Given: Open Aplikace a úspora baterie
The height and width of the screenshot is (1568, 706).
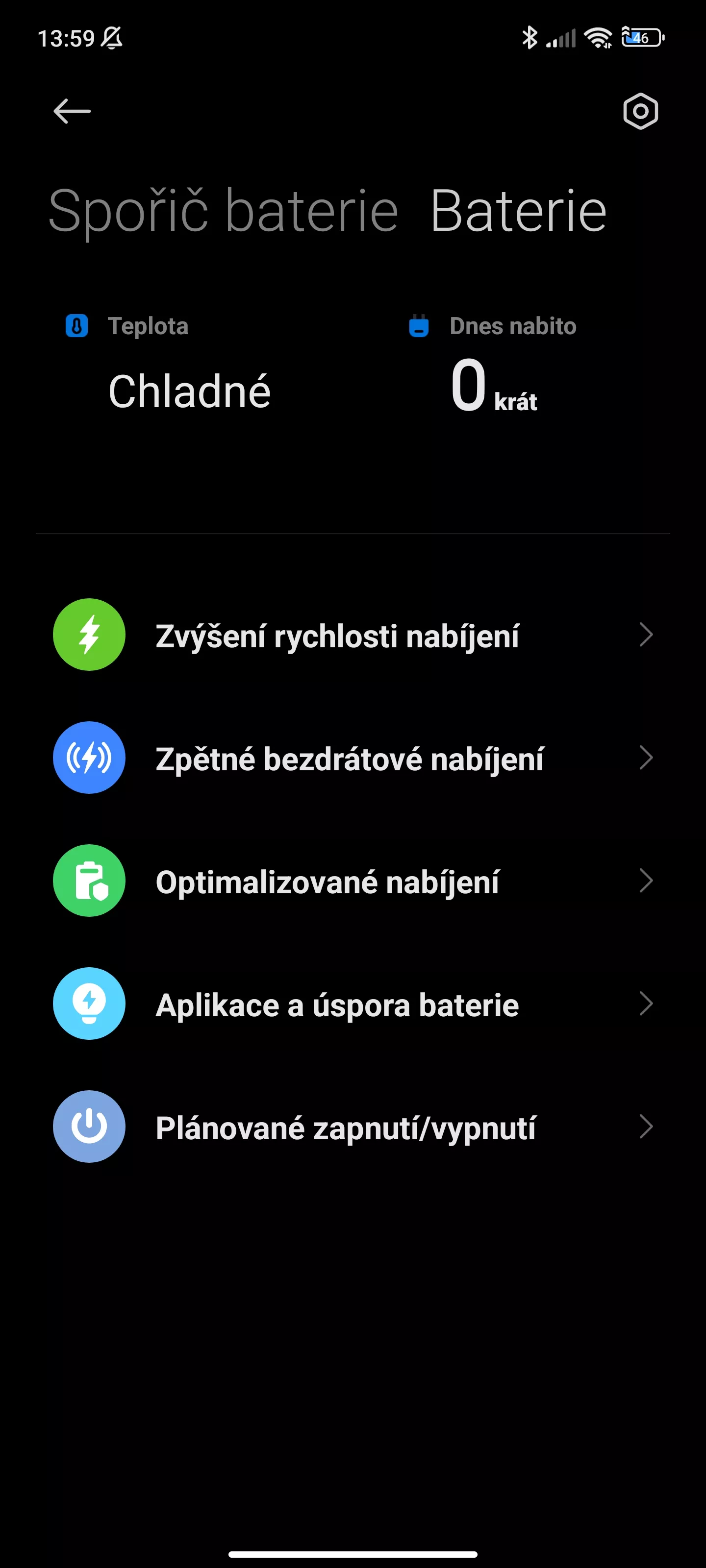Looking at the screenshot, I should pos(353,1004).
